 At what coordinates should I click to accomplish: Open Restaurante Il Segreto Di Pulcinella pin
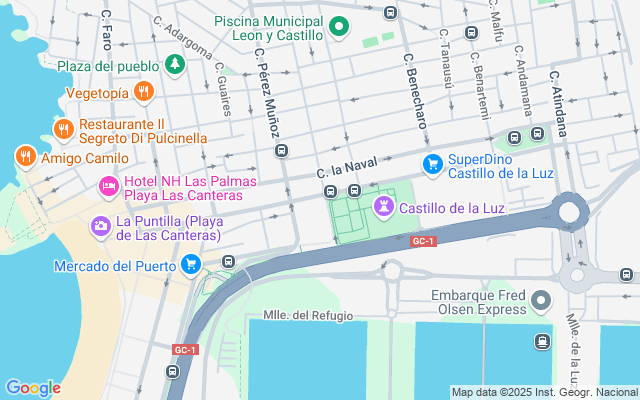(64, 129)
